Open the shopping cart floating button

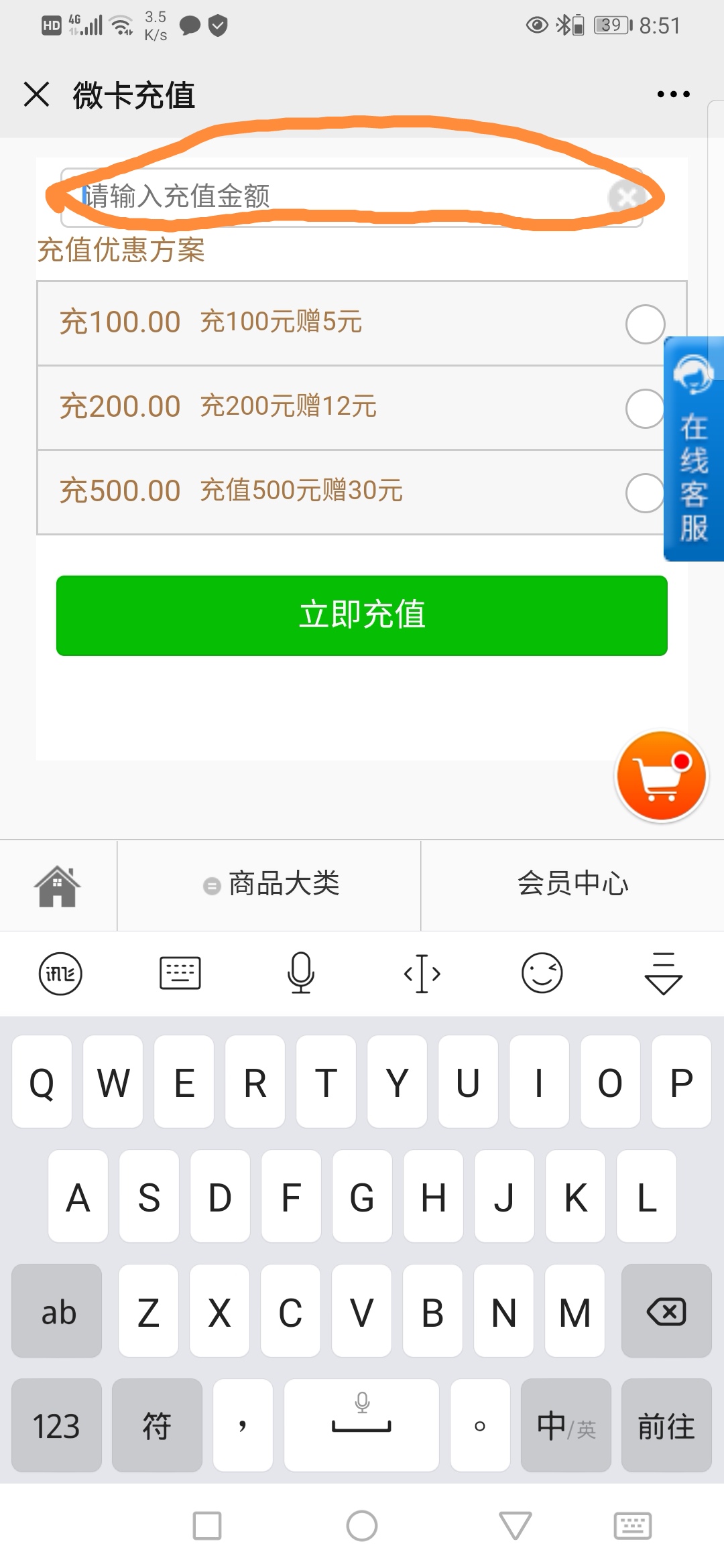[x=661, y=776]
